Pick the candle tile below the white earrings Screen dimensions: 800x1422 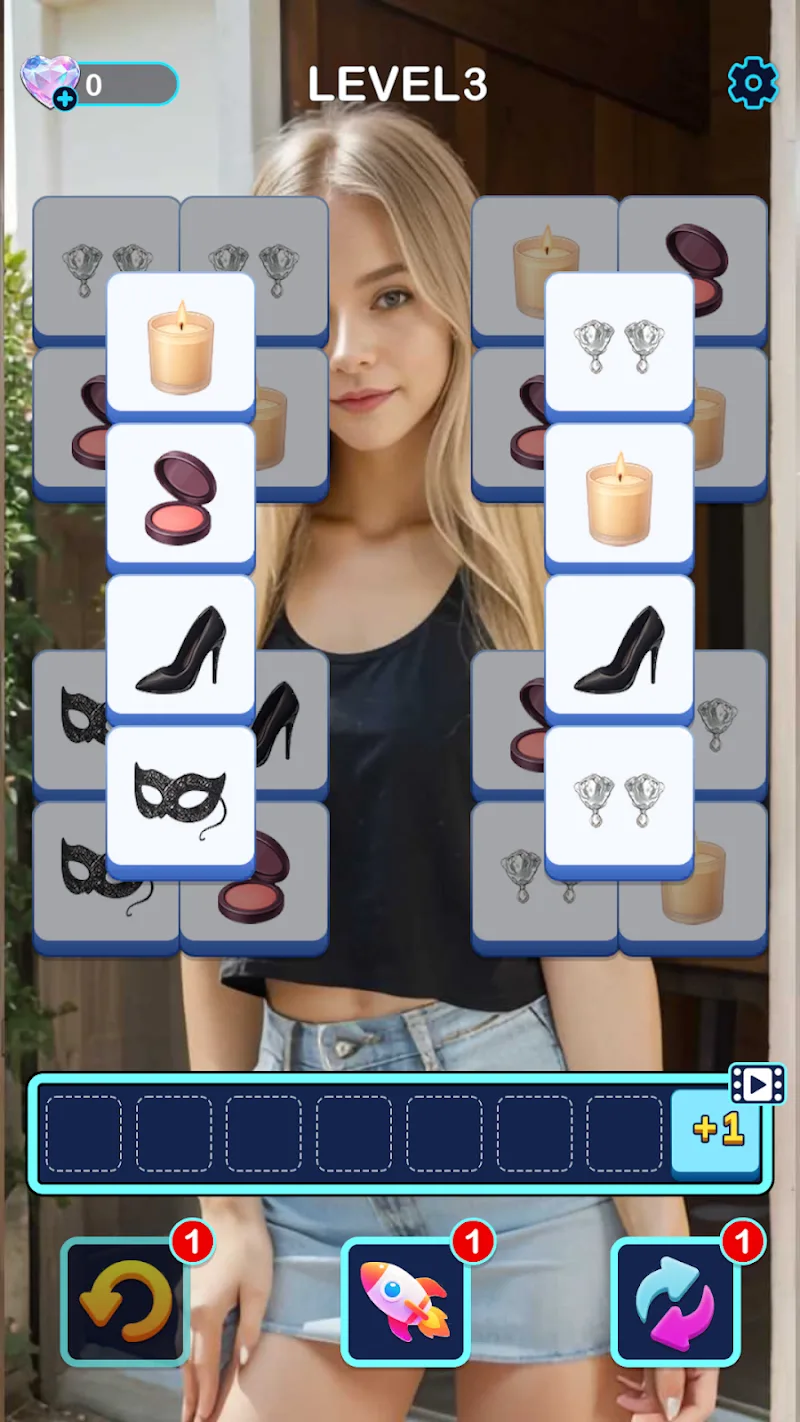[x=619, y=496]
